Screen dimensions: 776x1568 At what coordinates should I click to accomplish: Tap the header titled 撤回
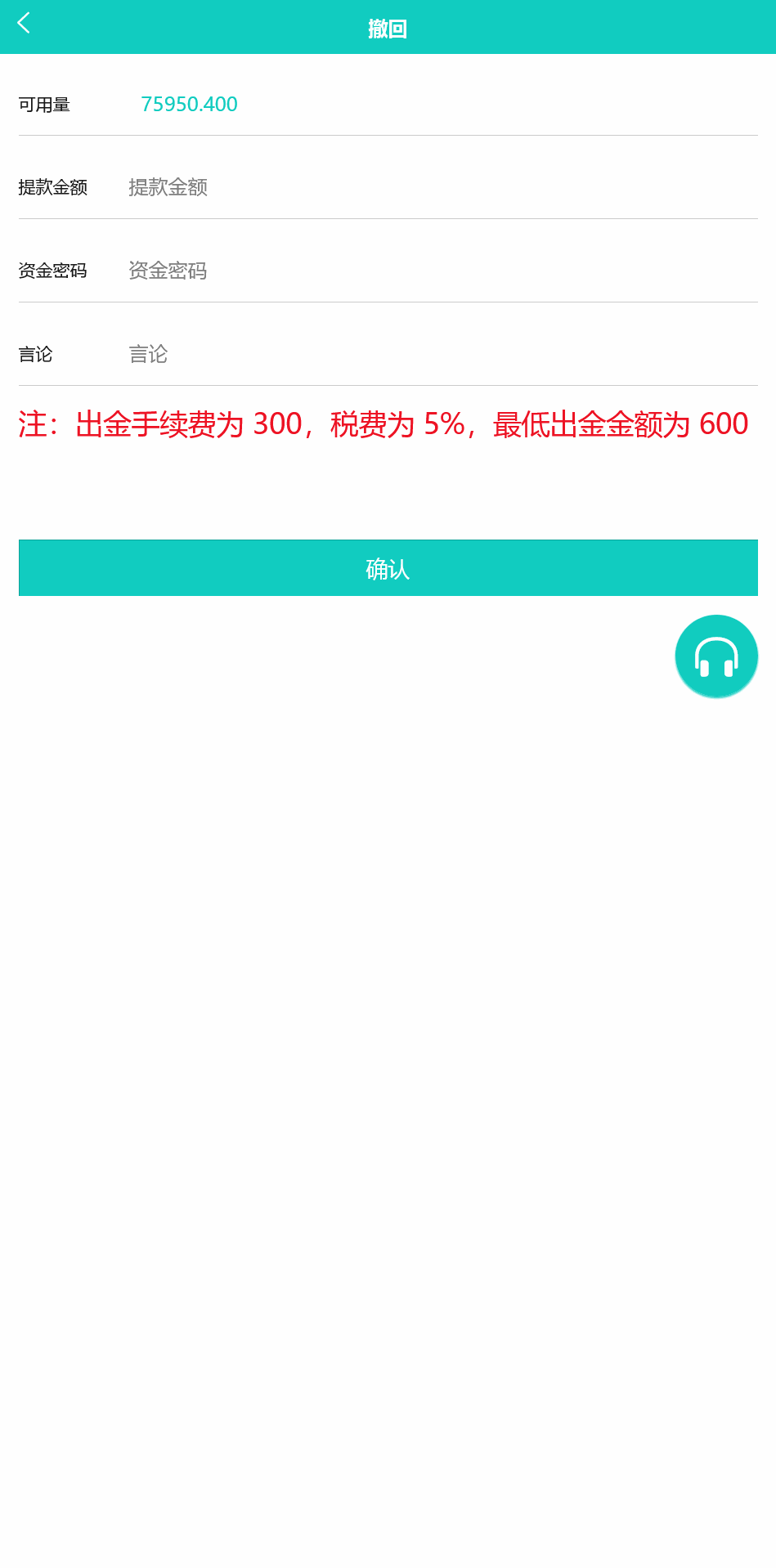tap(388, 29)
